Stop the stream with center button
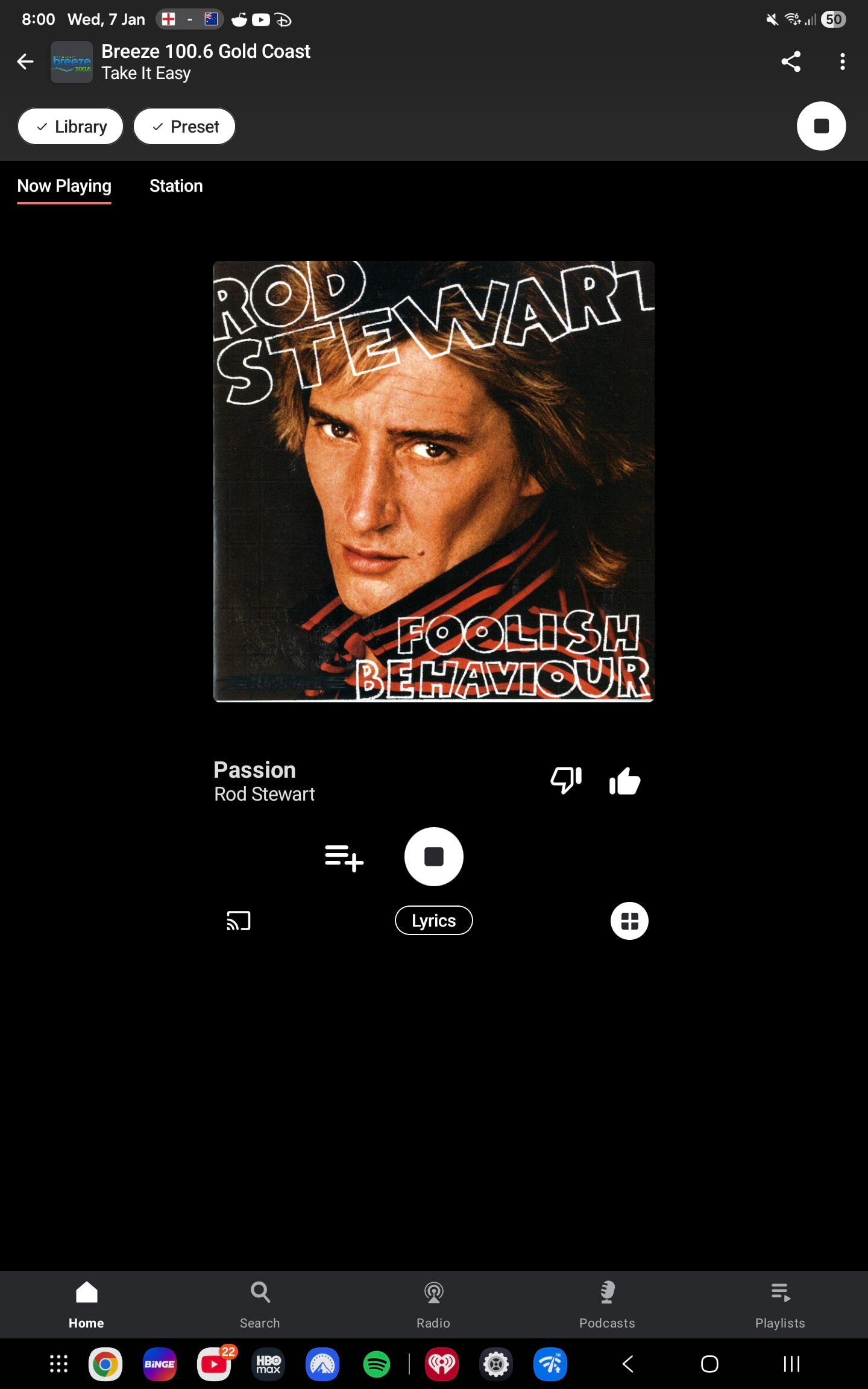868x1389 pixels. (x=433, y=857)
